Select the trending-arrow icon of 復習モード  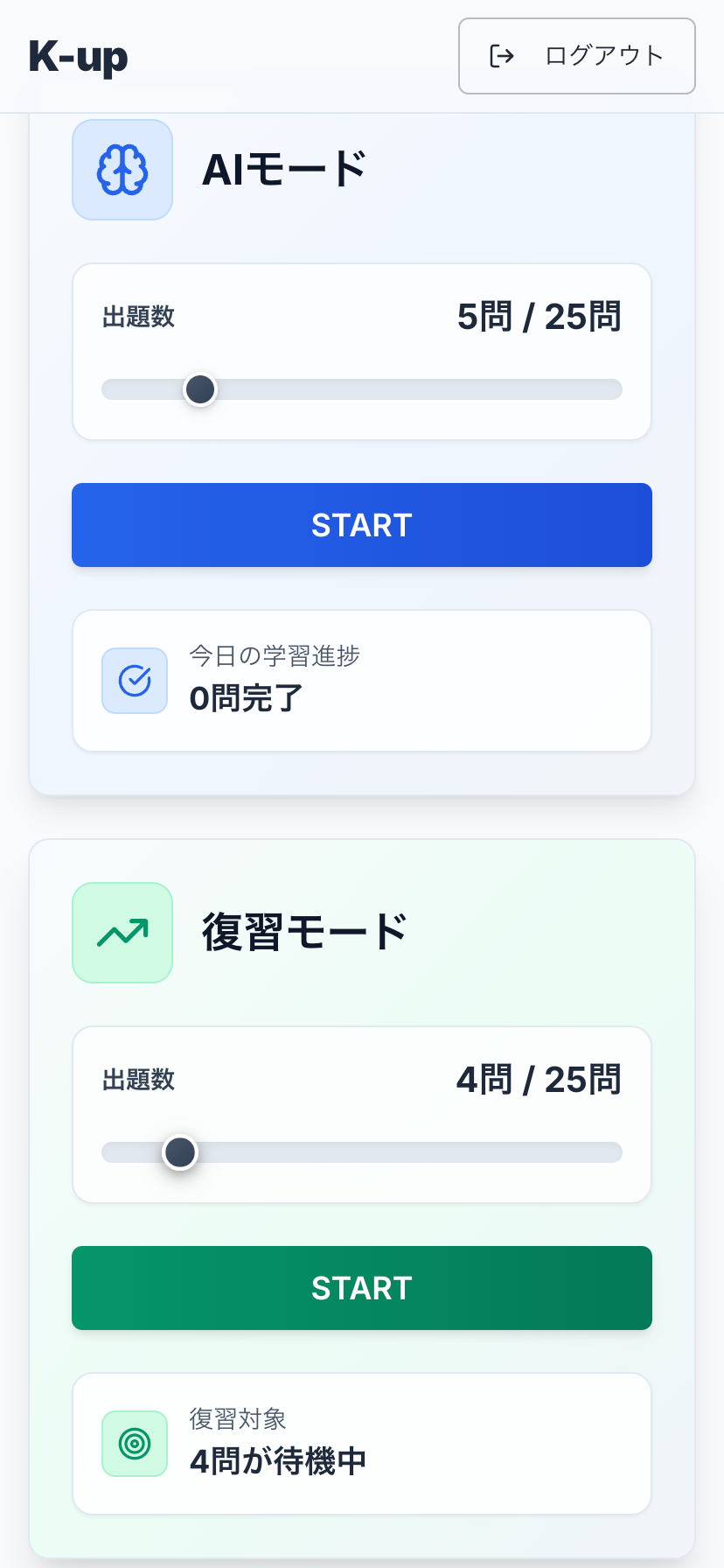tap(122, 932)
